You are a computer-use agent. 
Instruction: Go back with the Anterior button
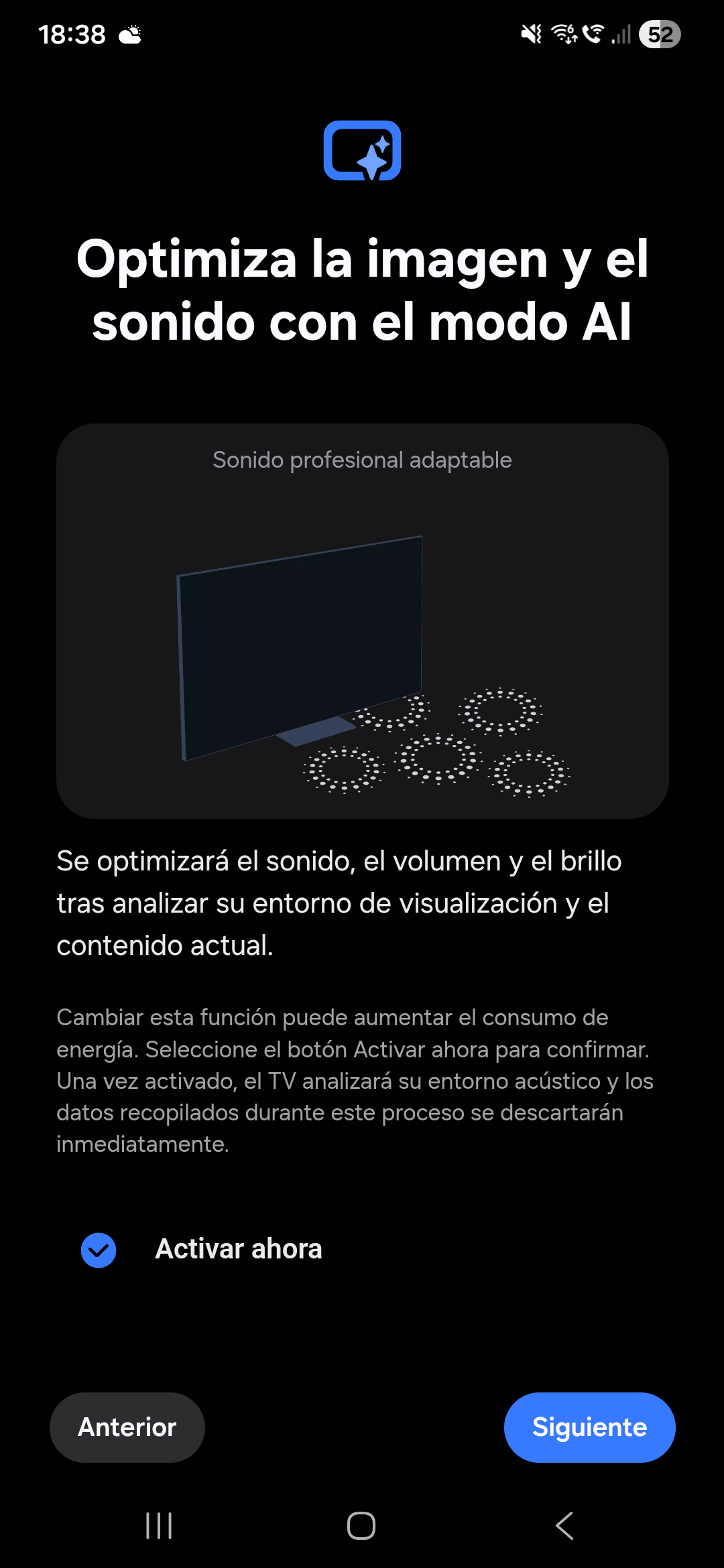click(x=127, y=1427)
